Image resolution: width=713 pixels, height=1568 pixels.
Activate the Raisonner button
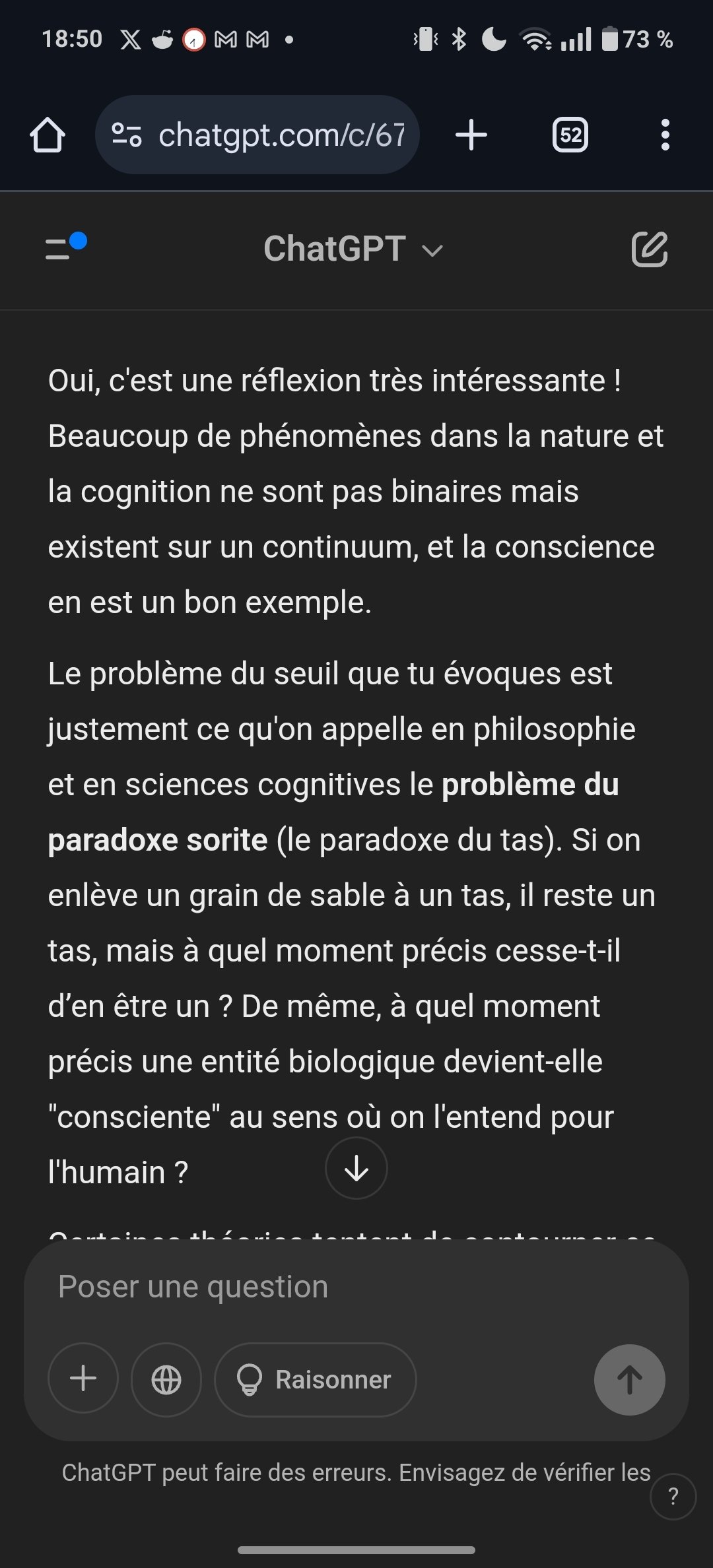[x=316, y=1379]
